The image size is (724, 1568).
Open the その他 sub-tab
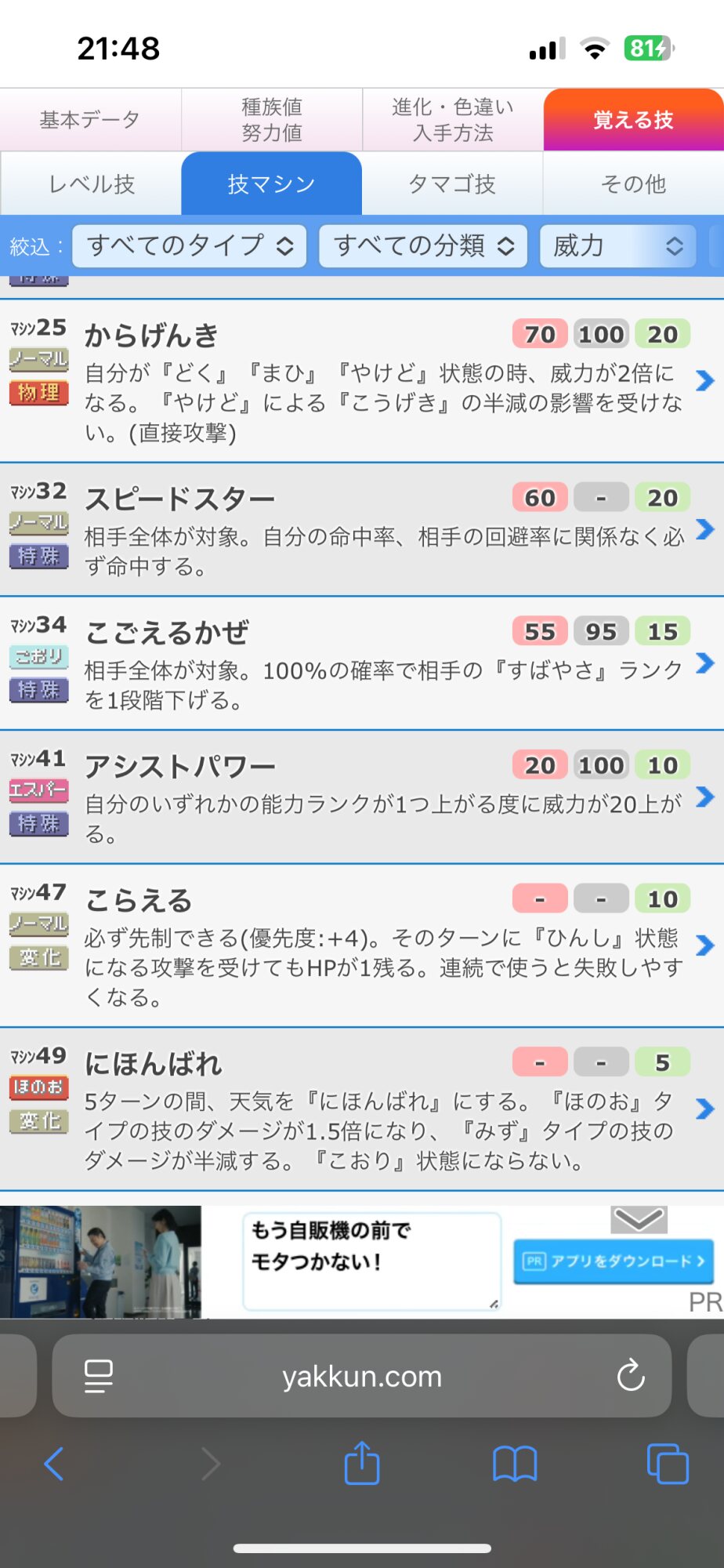(633, 184)
